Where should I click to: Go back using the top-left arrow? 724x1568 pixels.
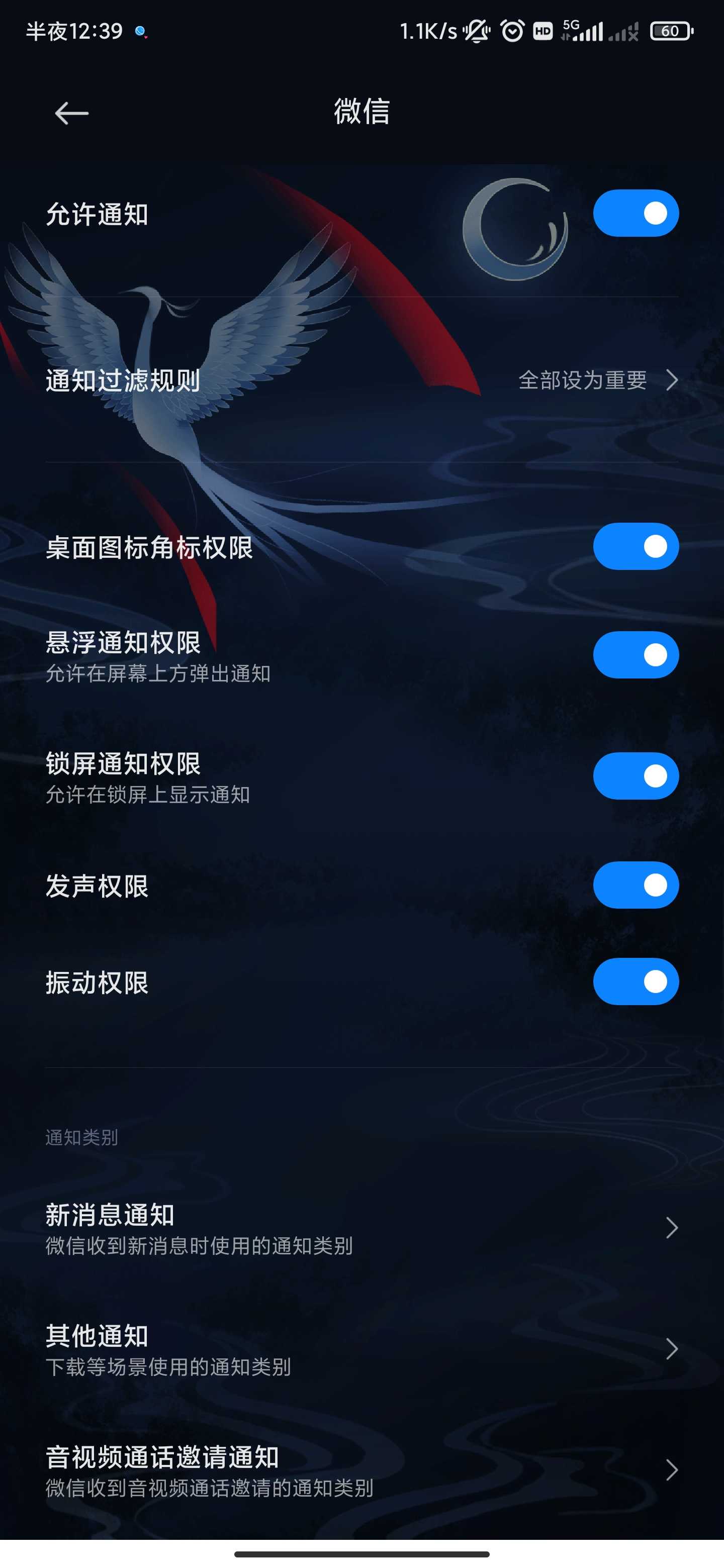(x=72, y=113)
